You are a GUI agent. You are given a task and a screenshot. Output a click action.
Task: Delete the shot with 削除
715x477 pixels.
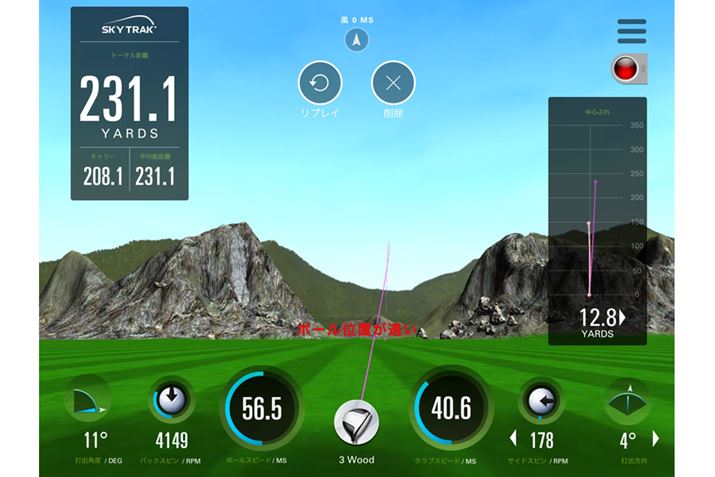pyautogui.click(x=393, y=83)
